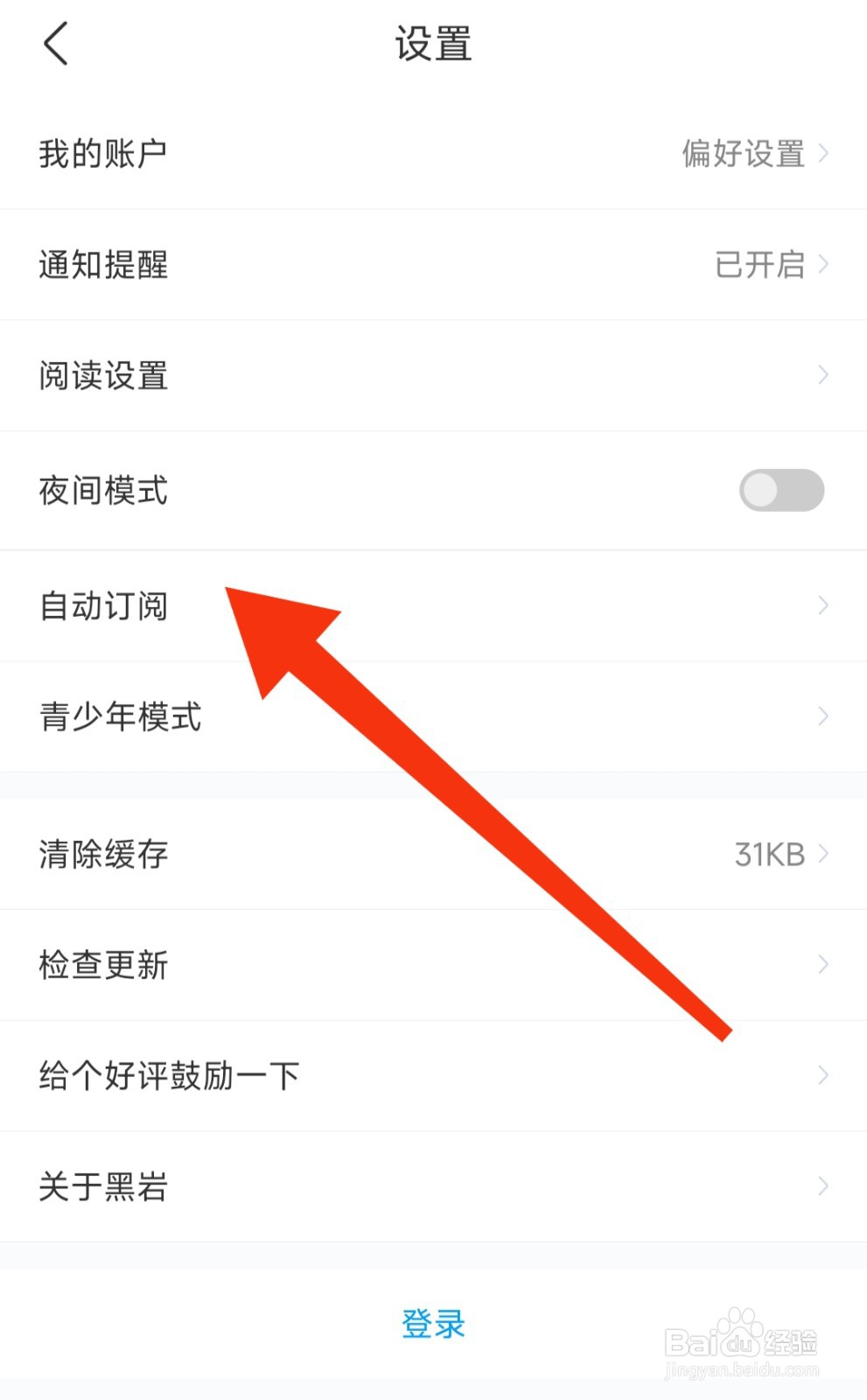Viewport: 867px width, 1400px height.
Task: Tap the chevron beside the 31KB label
Action: tap(823, 853)
